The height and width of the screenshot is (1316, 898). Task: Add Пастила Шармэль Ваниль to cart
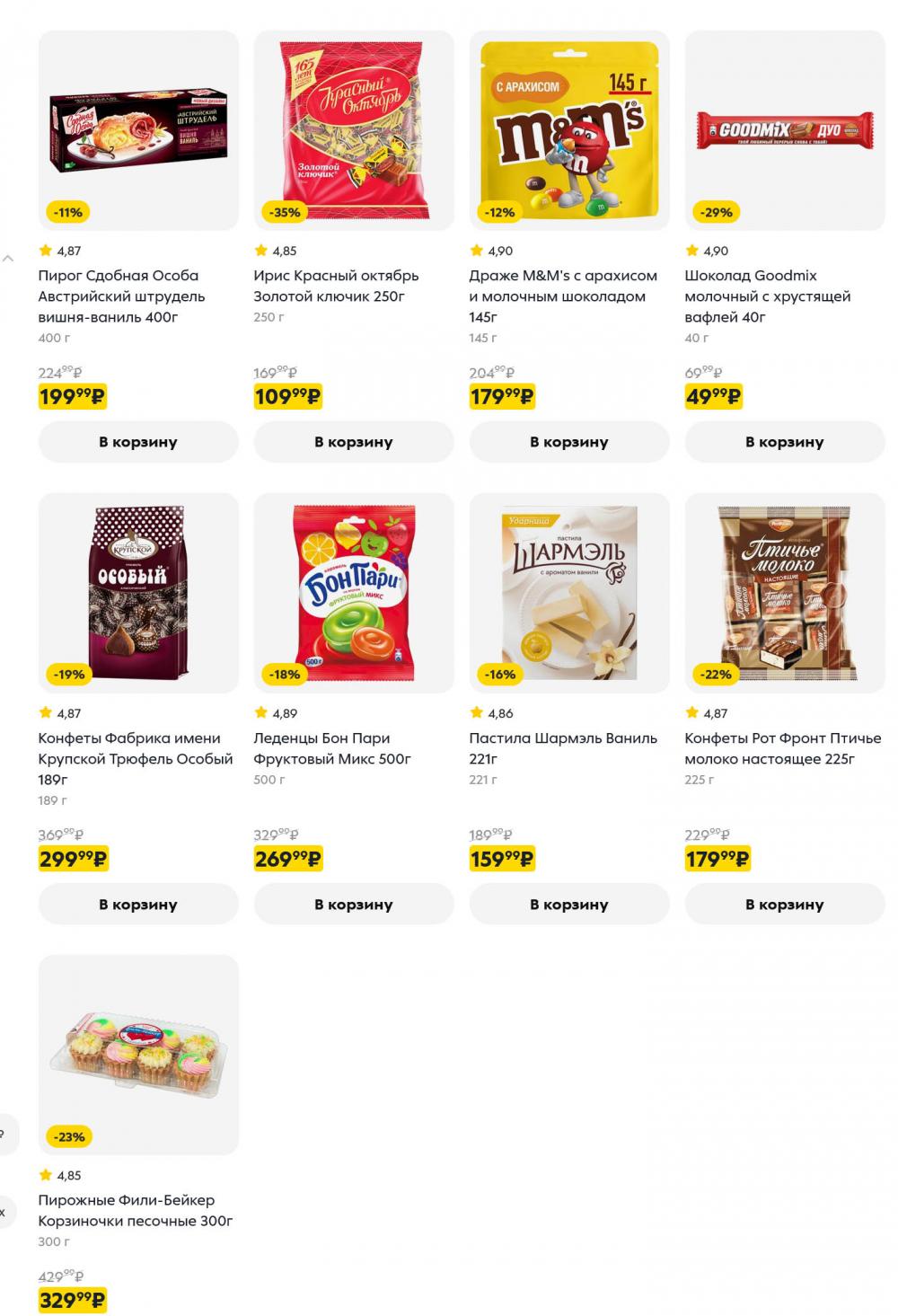[x=568, y=904]
